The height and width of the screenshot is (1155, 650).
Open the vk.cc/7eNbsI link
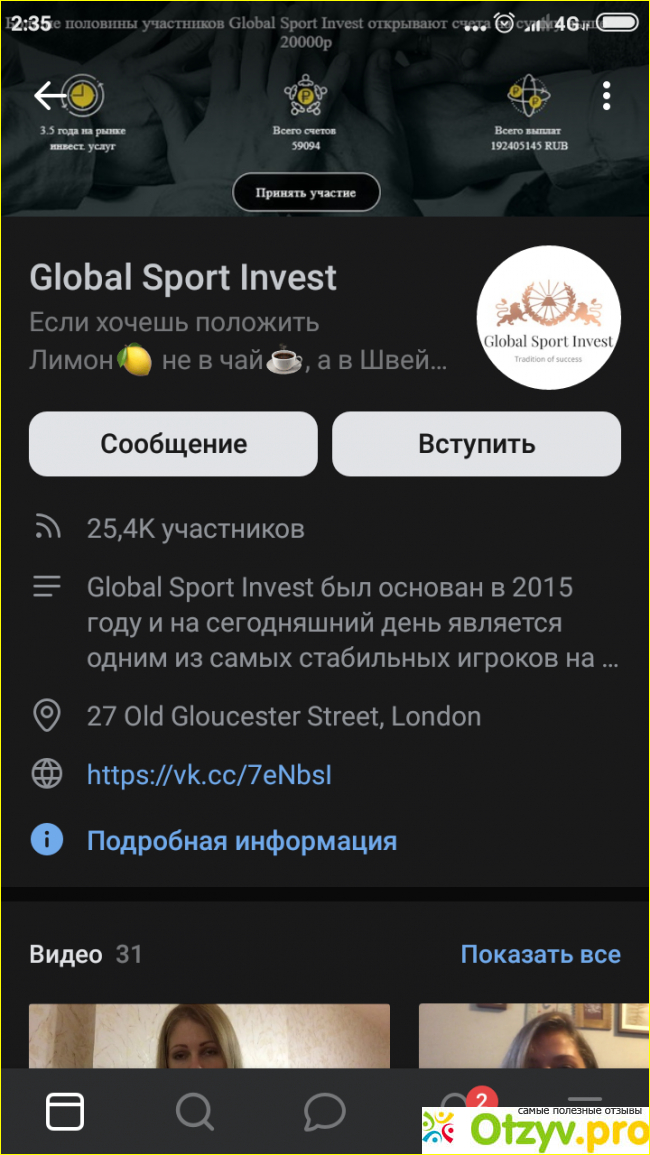pos(209,774)
